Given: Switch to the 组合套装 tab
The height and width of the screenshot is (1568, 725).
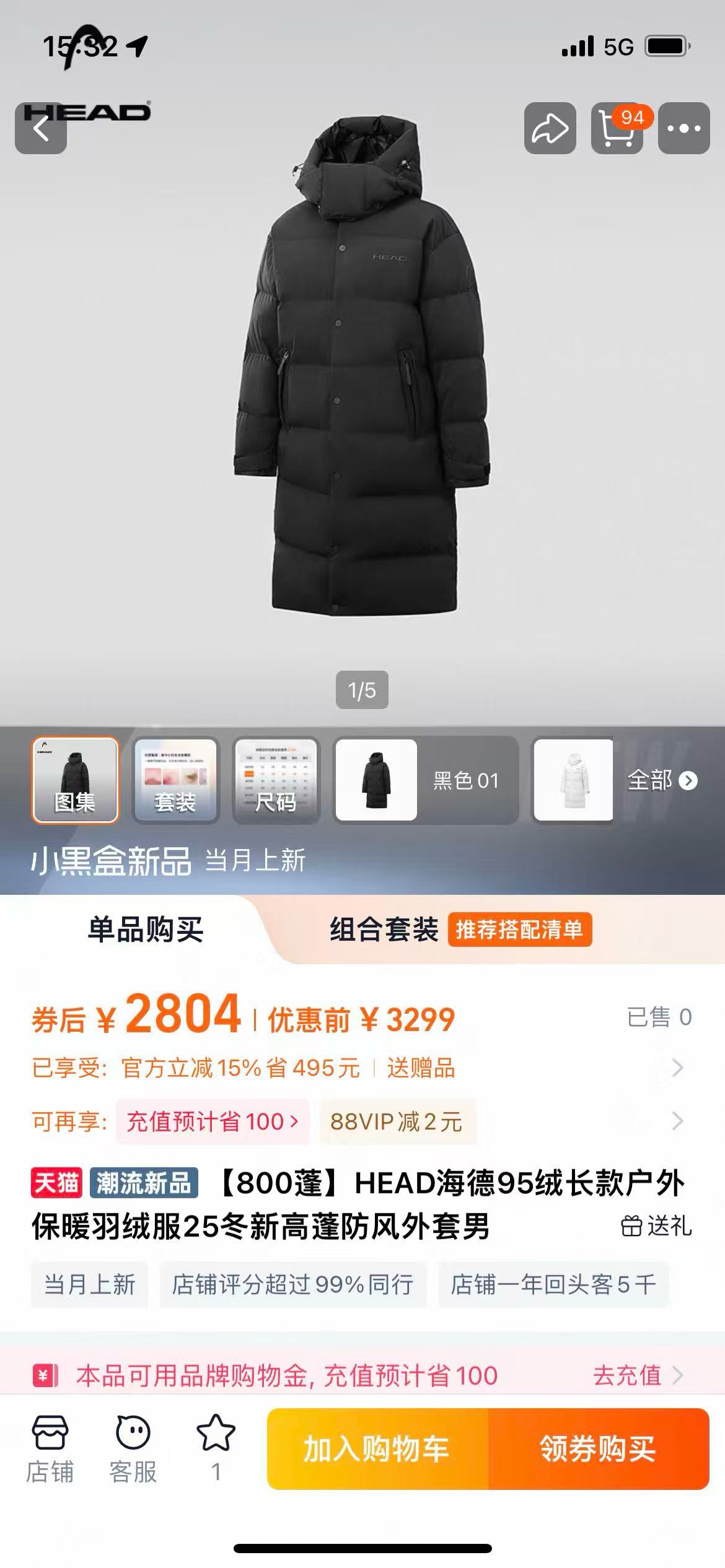Looking at the screenshot, I should (384, 930).
